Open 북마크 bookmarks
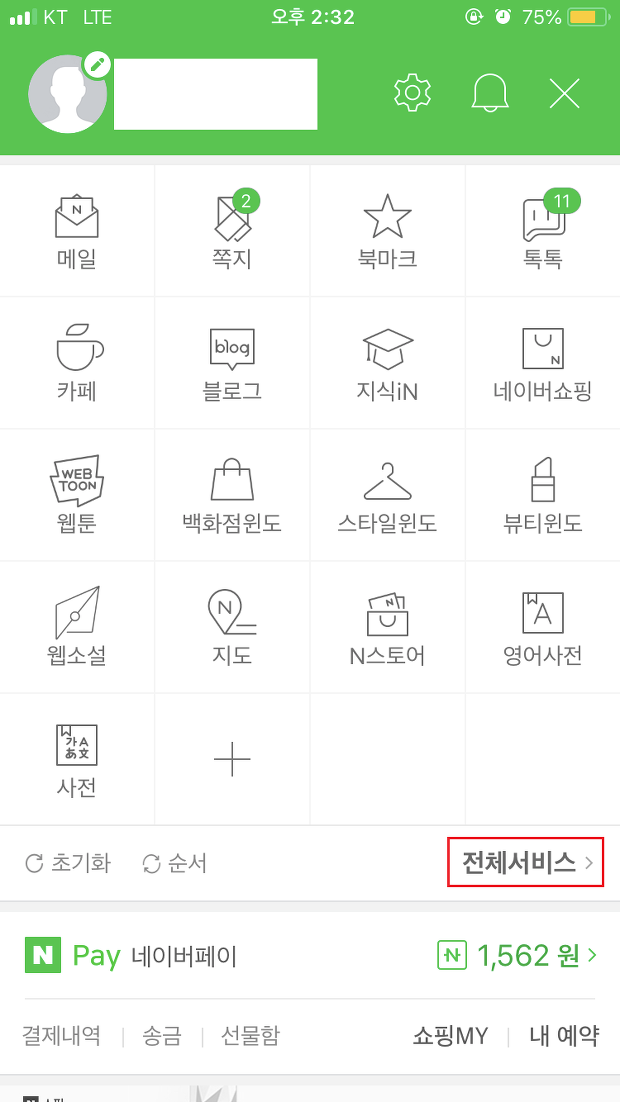620x1102 pixels. tap(387, 231)
